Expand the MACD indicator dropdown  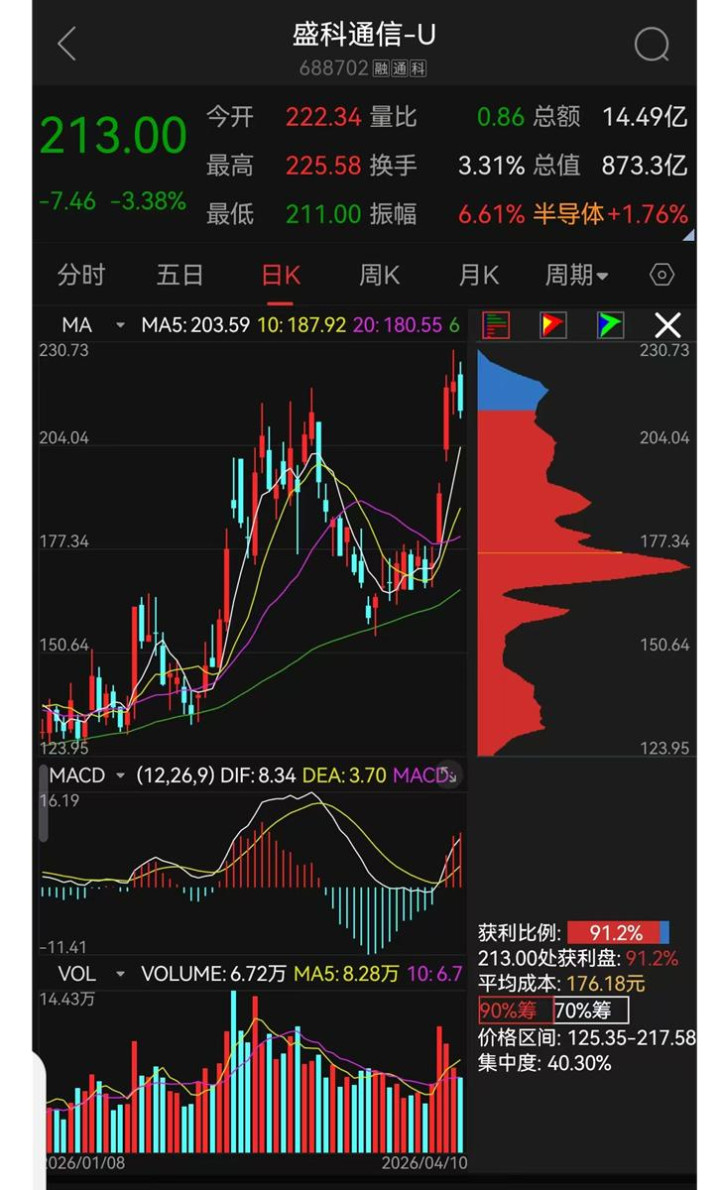tap(120, 775)
